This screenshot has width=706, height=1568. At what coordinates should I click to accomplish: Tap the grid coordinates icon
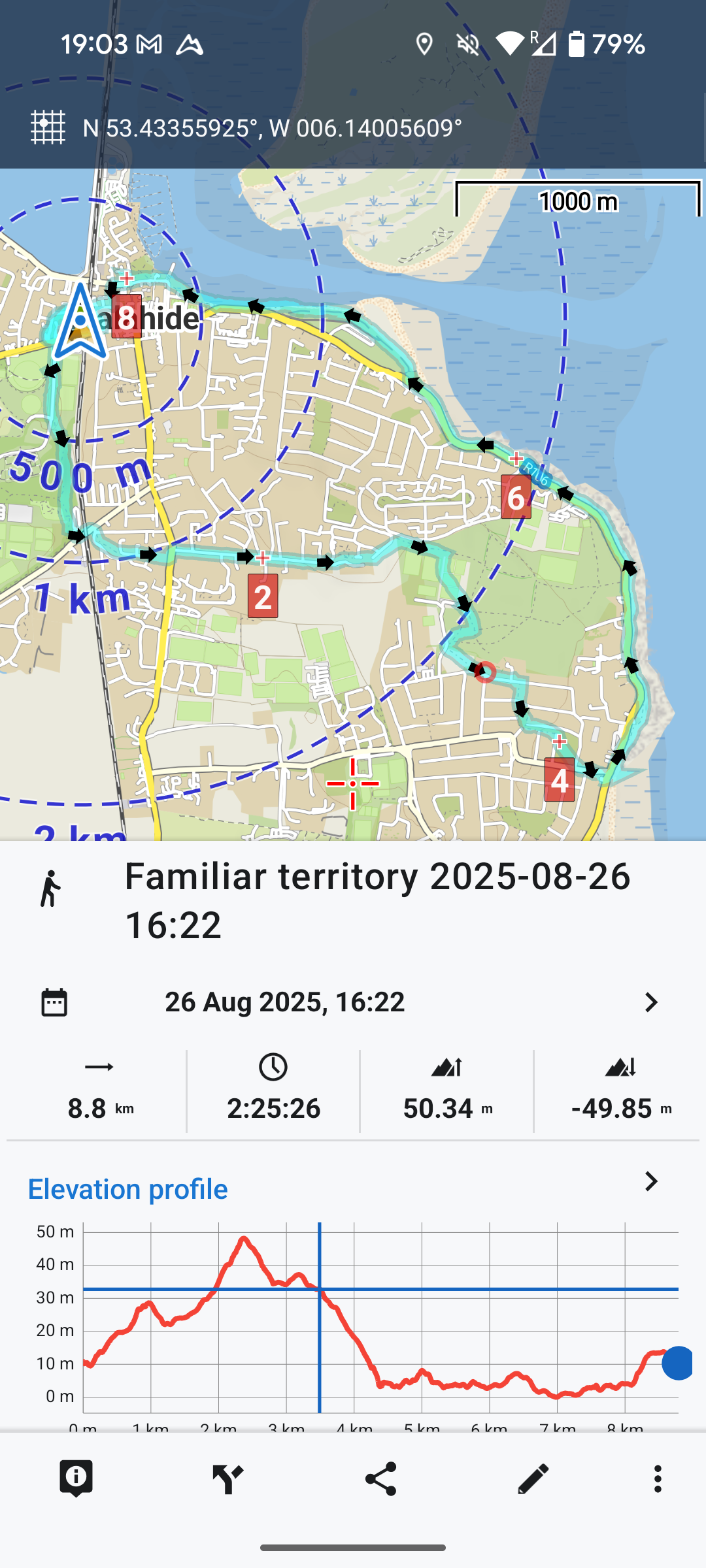48,127
